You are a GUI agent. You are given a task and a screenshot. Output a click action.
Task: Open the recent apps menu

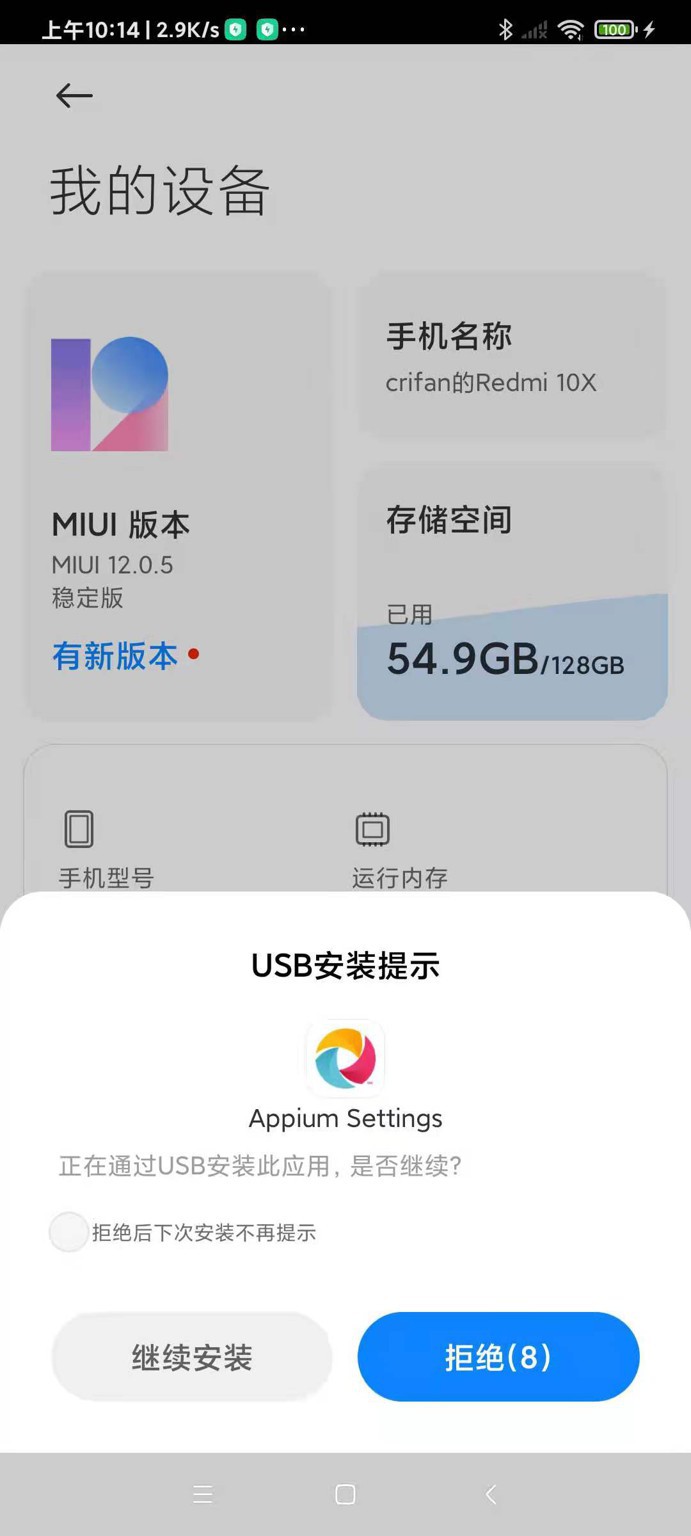[203, 1495]
